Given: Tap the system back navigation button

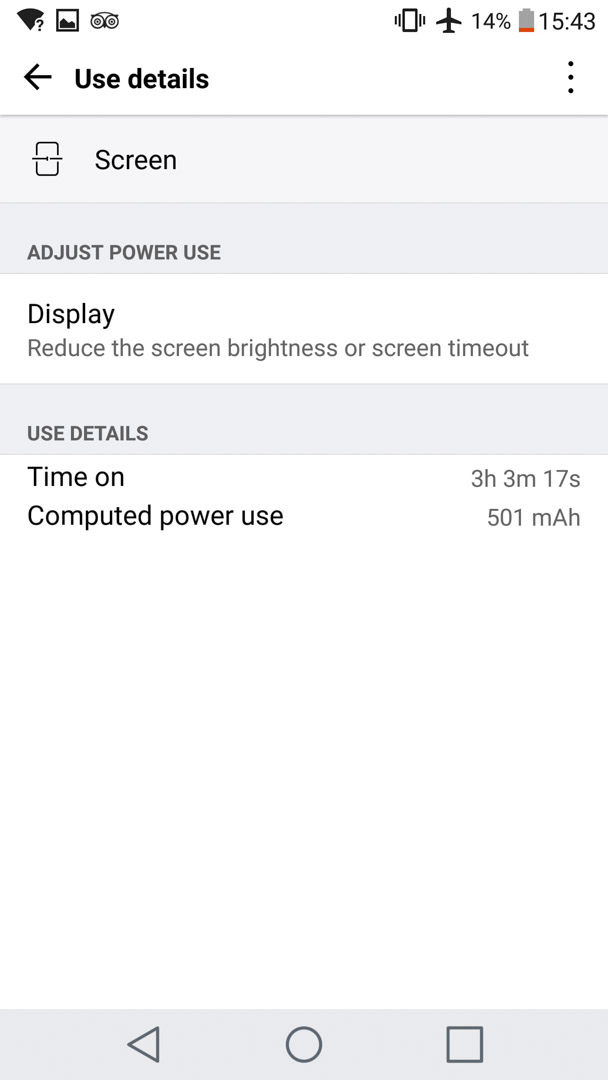Looking at the screenshot, I should pyautogui.click(x=144, y=1044).
